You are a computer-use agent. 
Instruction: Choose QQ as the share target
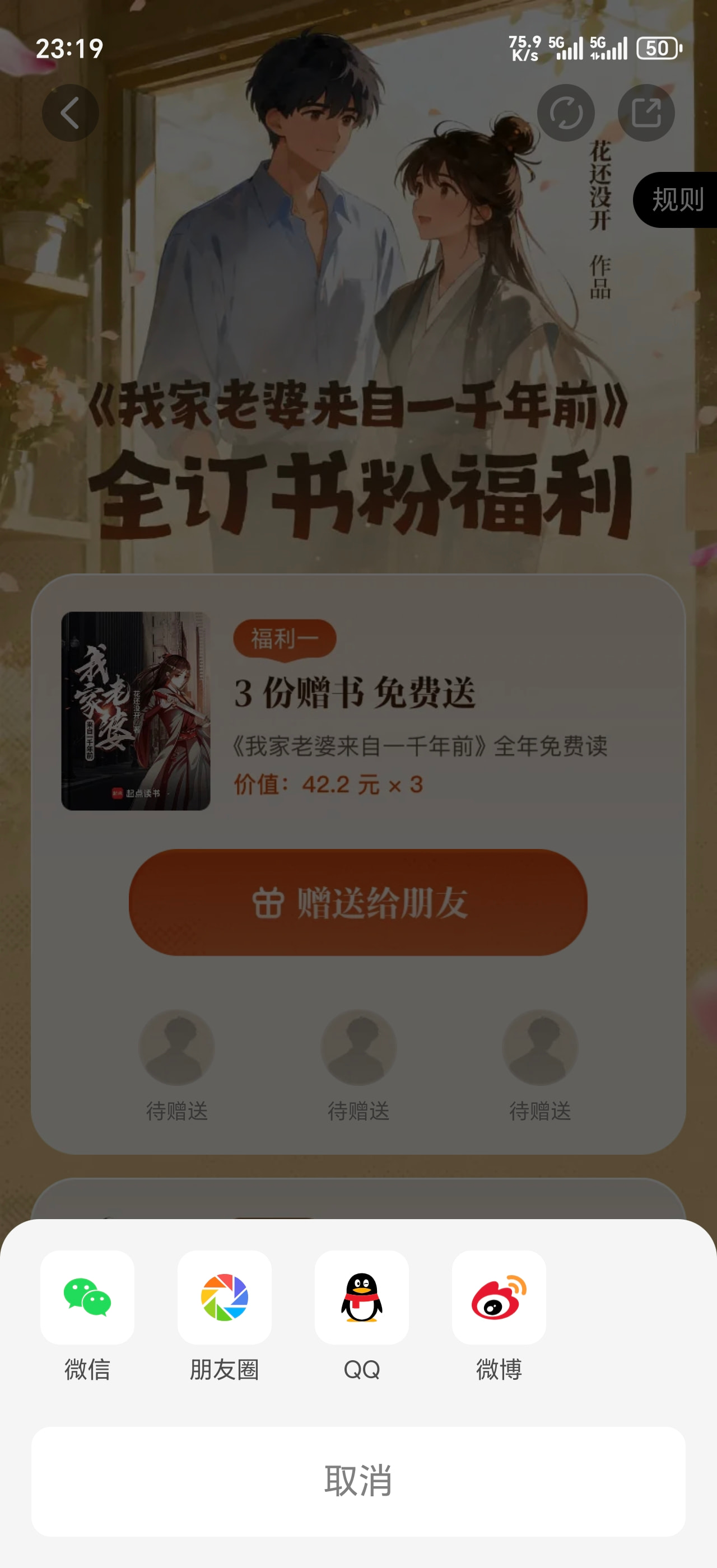tap(361, 1297)
